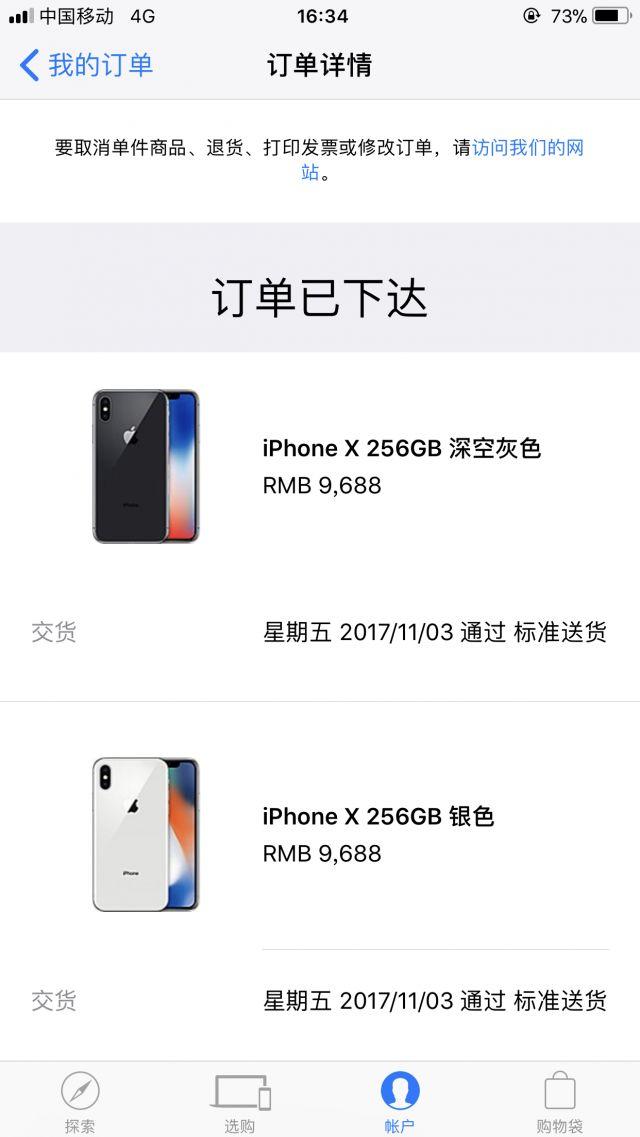Open the 购物袋 tab
Screen dimensions: 640x1137
click(560, 1100)
